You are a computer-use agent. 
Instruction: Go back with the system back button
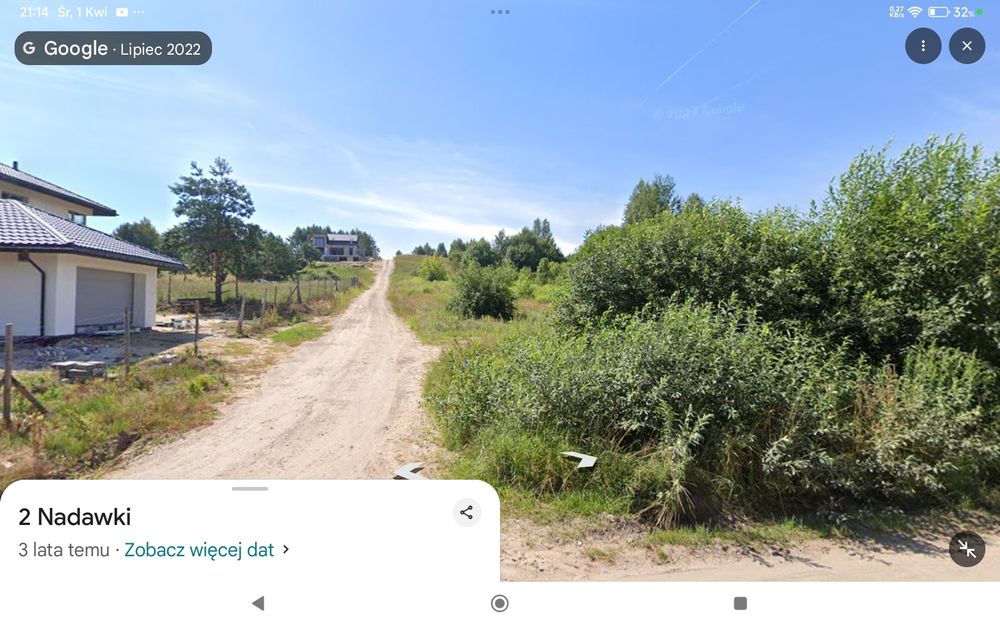tap(258, 603)
